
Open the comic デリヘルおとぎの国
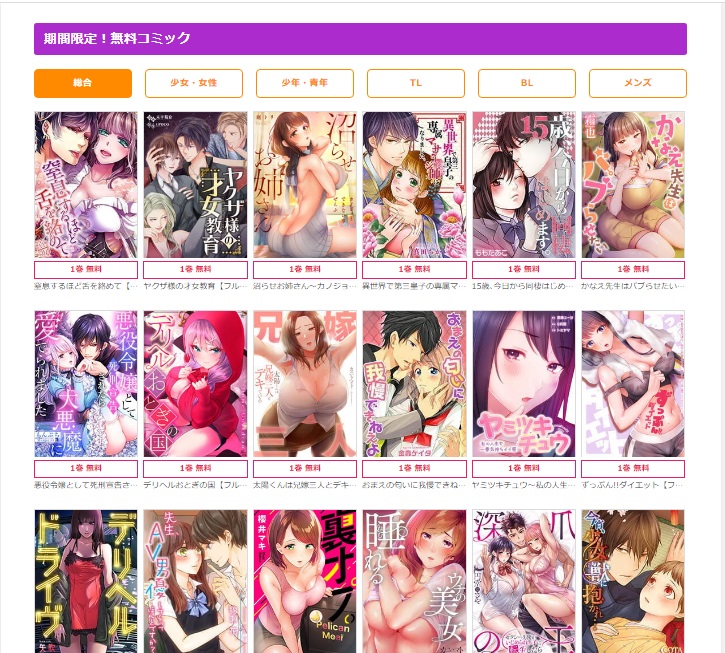tap(195, 384)
